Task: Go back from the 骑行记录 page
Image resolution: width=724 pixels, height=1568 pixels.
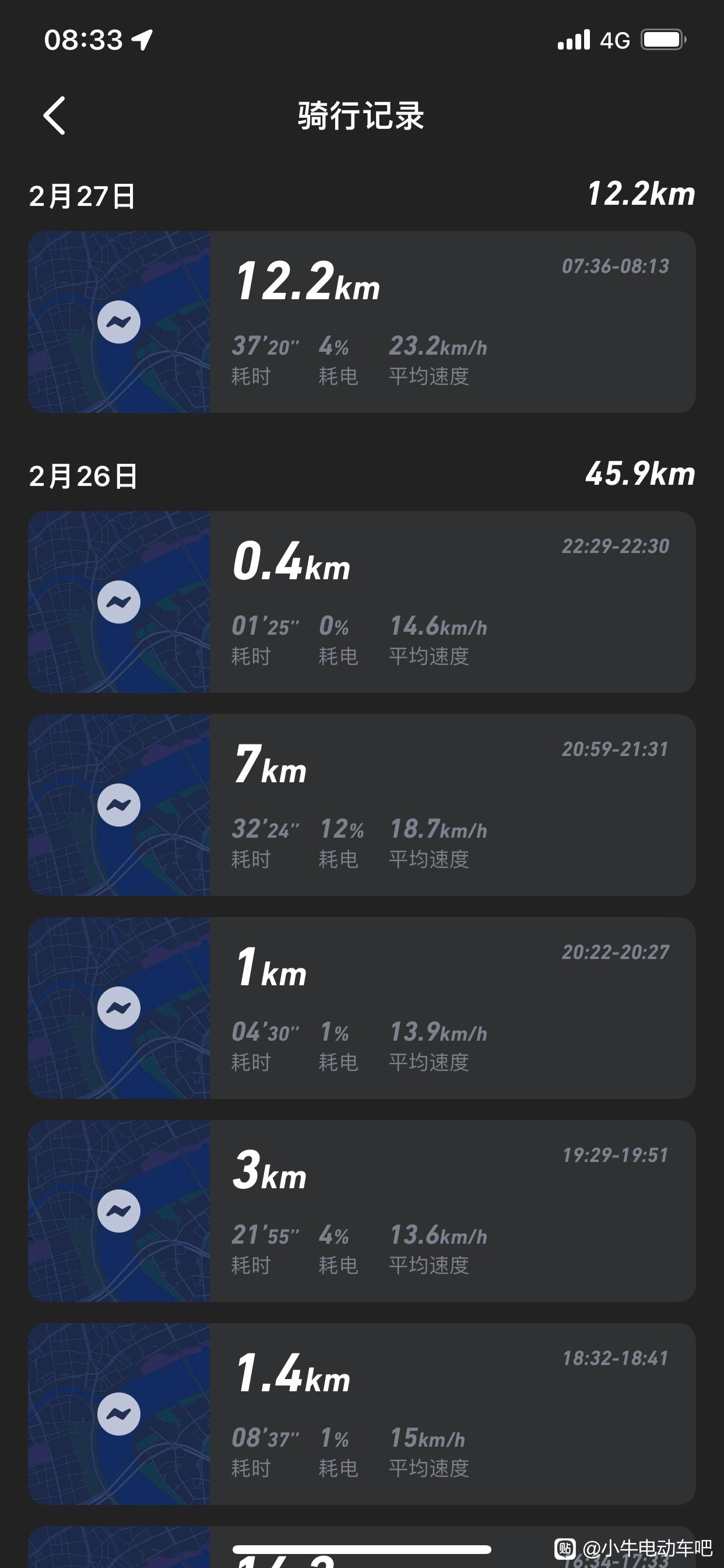Action: coord(54,116)
